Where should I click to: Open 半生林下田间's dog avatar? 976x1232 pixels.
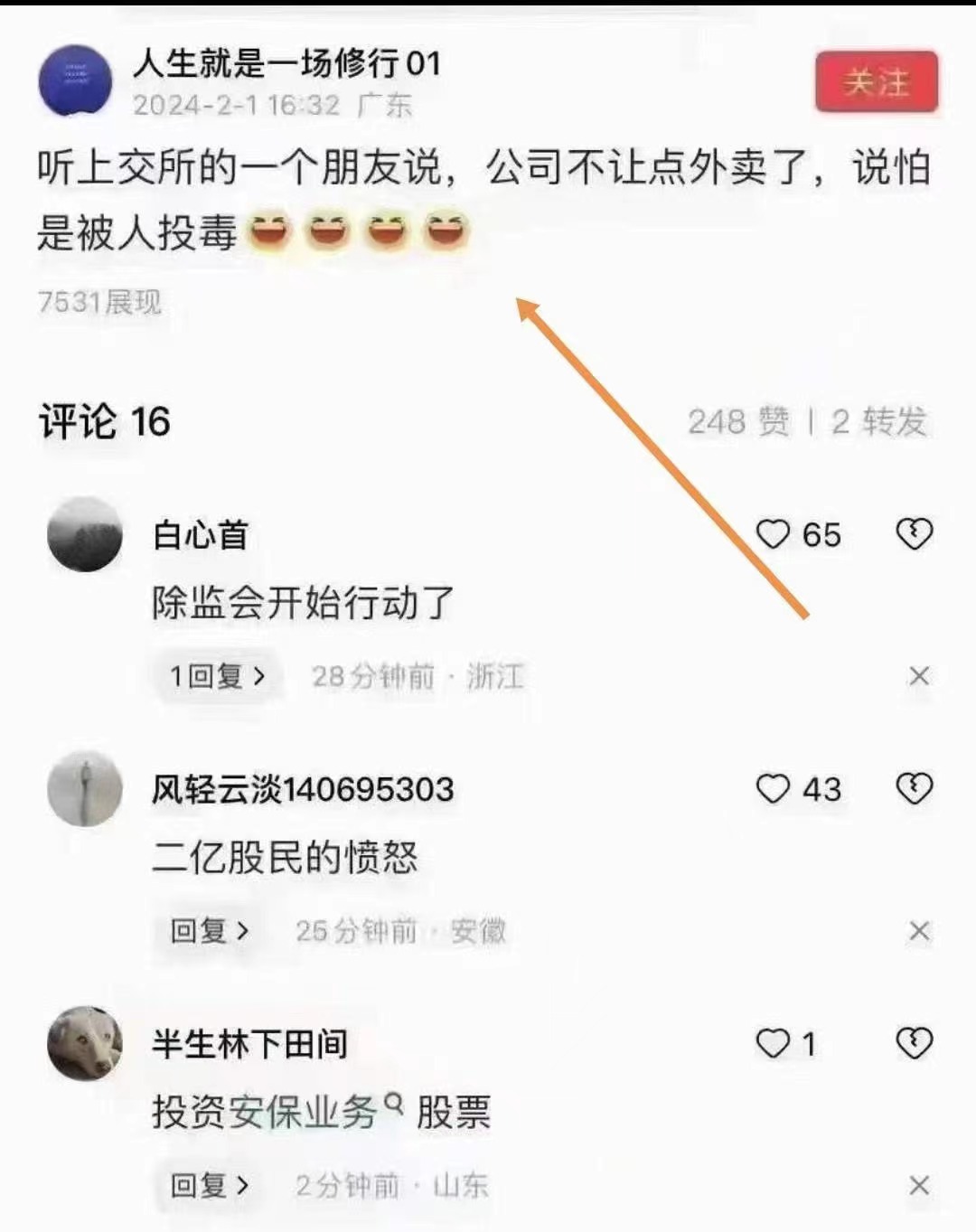(85, 1043)
